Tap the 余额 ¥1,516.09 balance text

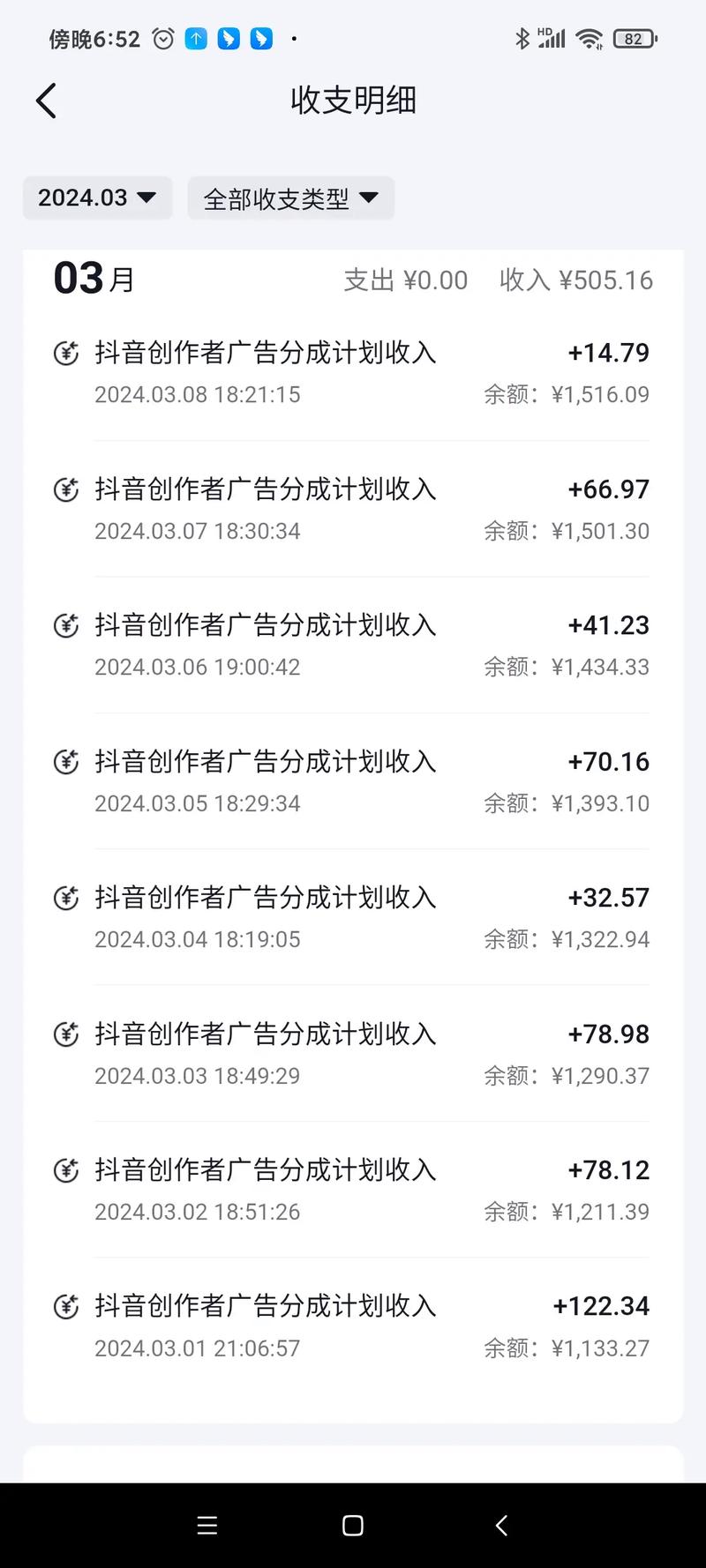tap(565, 394)
